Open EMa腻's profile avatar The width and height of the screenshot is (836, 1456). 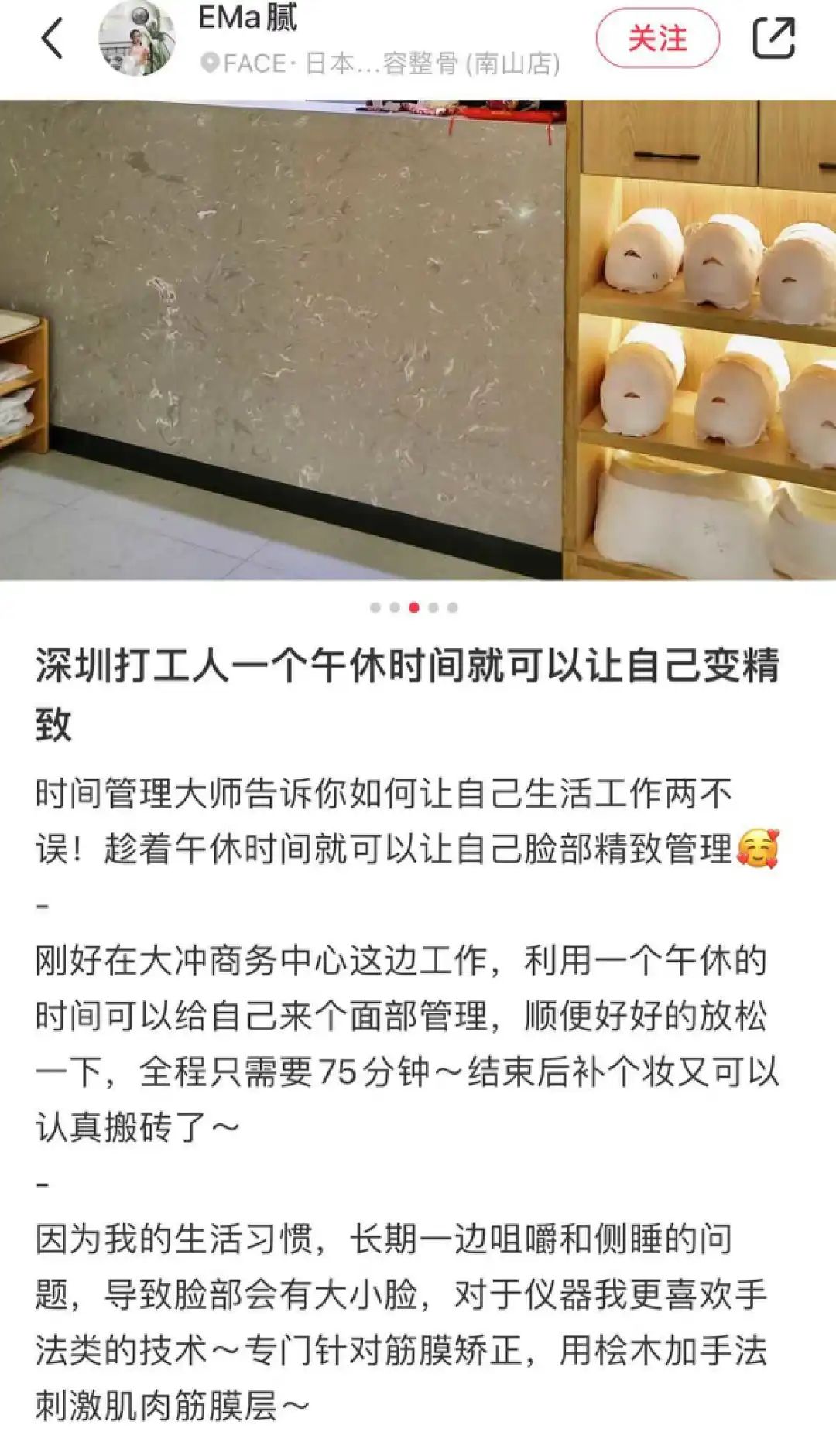click(x=136, y=39)
